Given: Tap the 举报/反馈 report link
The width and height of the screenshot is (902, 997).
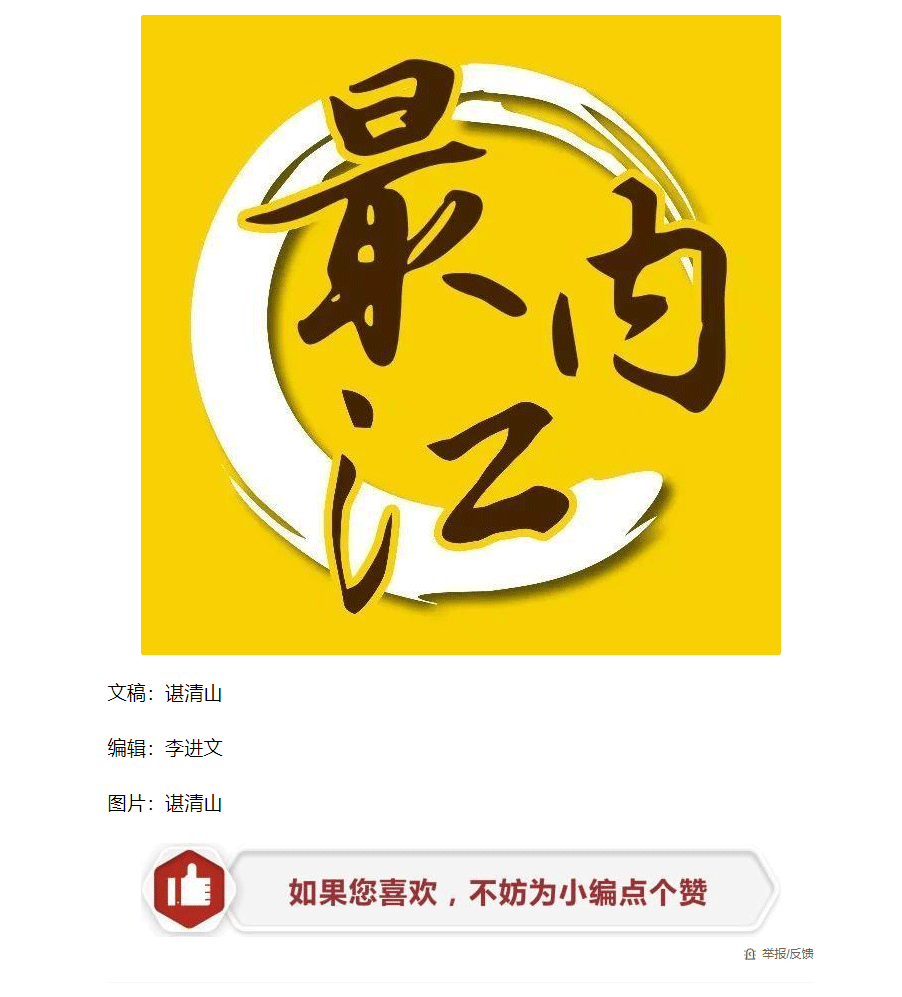Looking at the screenshot, I should 786,954.
